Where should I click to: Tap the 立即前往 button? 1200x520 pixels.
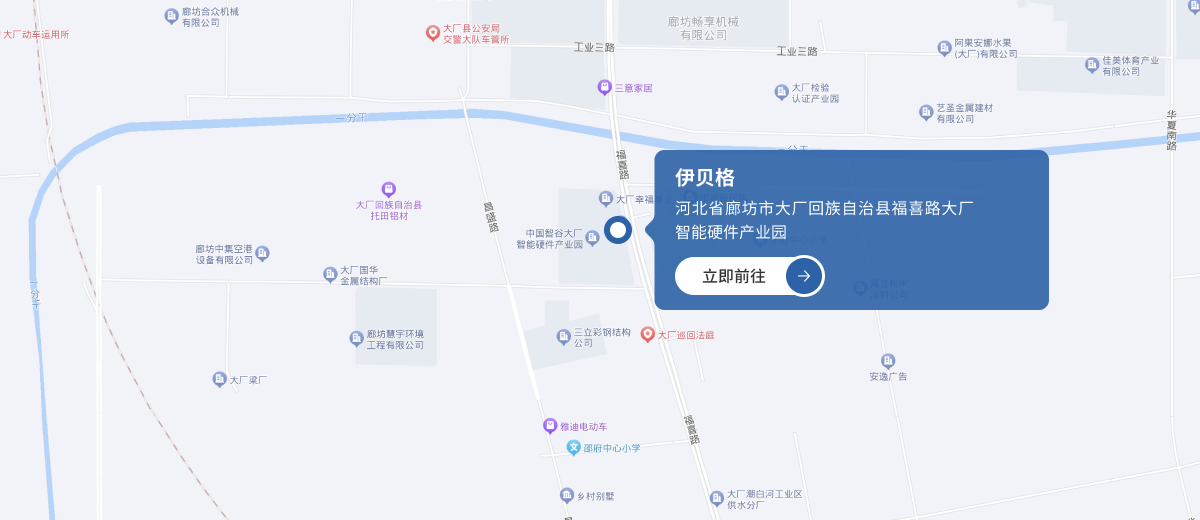(748, 276)
